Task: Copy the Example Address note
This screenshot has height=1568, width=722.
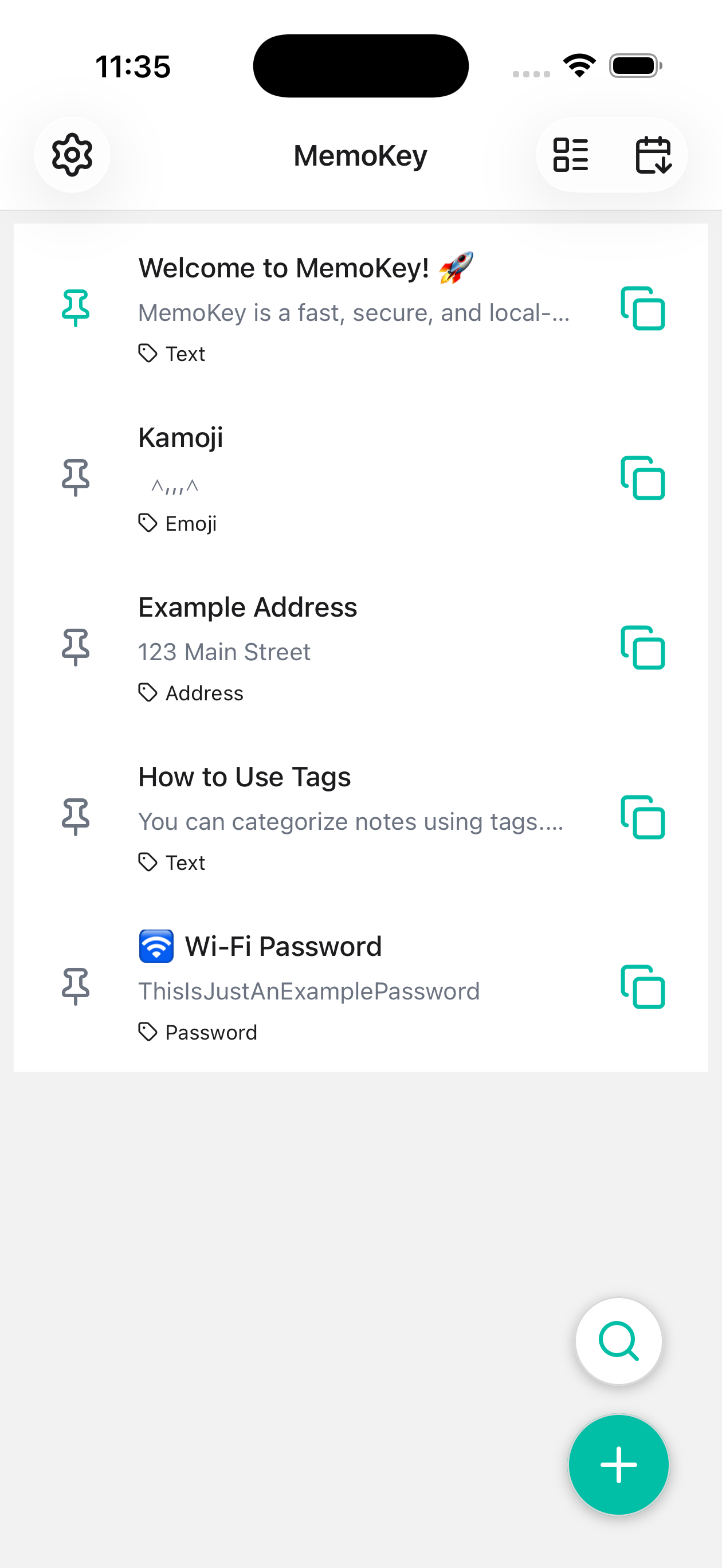Action: tap(643, 648)
